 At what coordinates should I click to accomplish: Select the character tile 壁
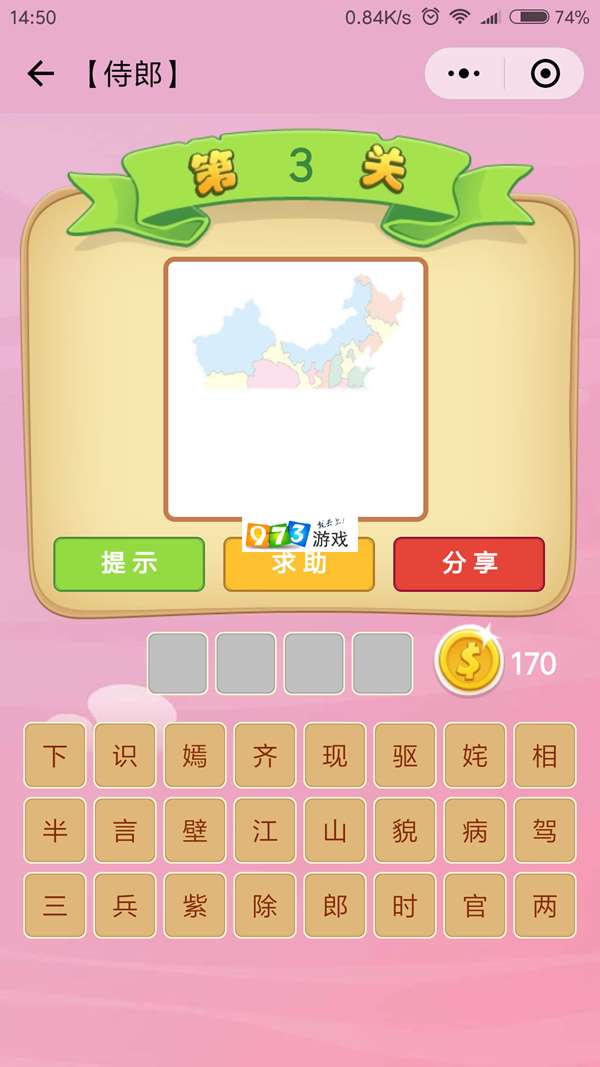coord(195,830)
